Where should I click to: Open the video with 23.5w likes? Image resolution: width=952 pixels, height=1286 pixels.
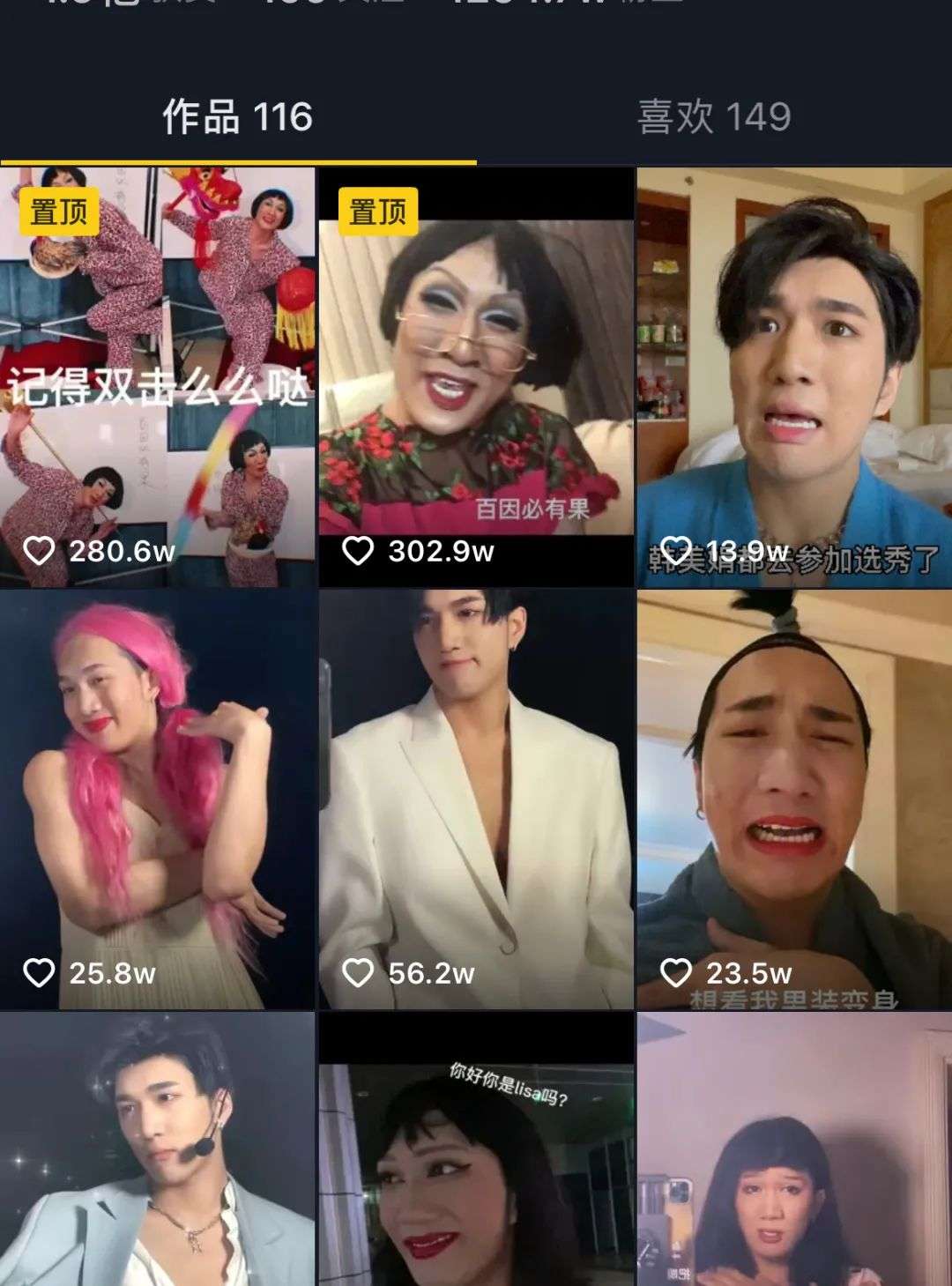(x=794, y=799)
